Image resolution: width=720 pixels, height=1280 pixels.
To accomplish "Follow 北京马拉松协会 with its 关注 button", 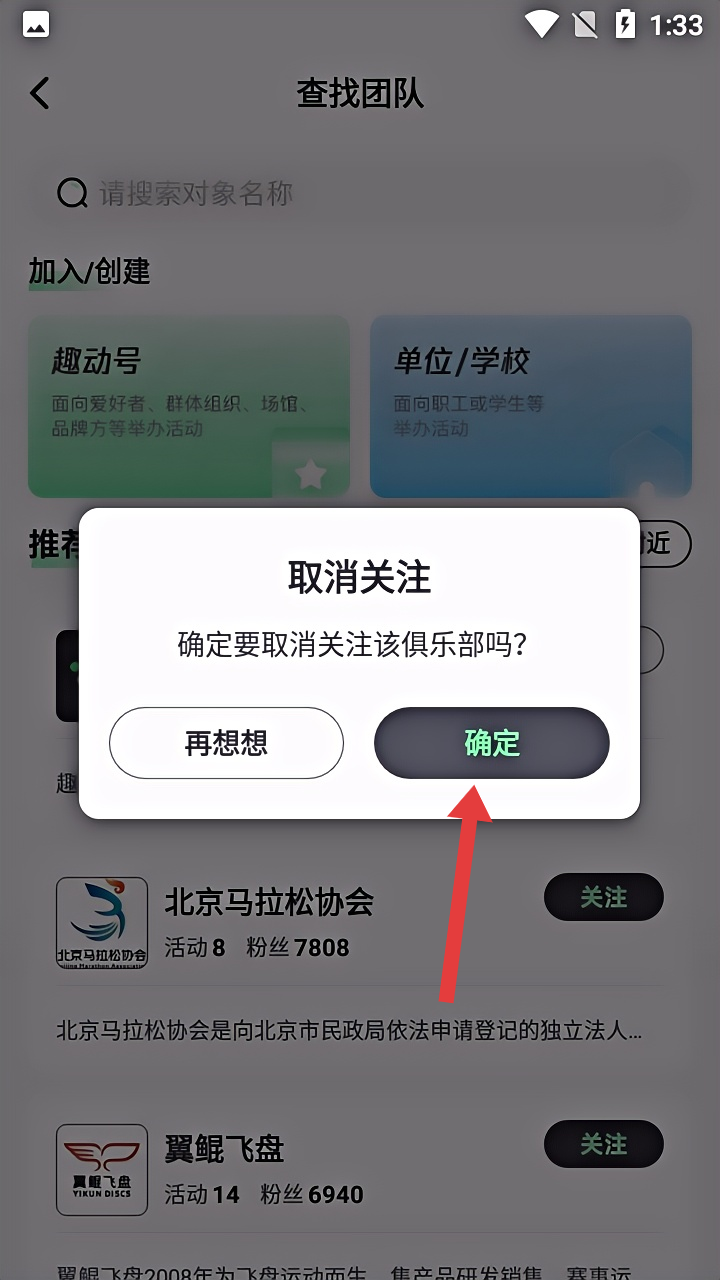I will pyautogui.click(x=604, y=897).
